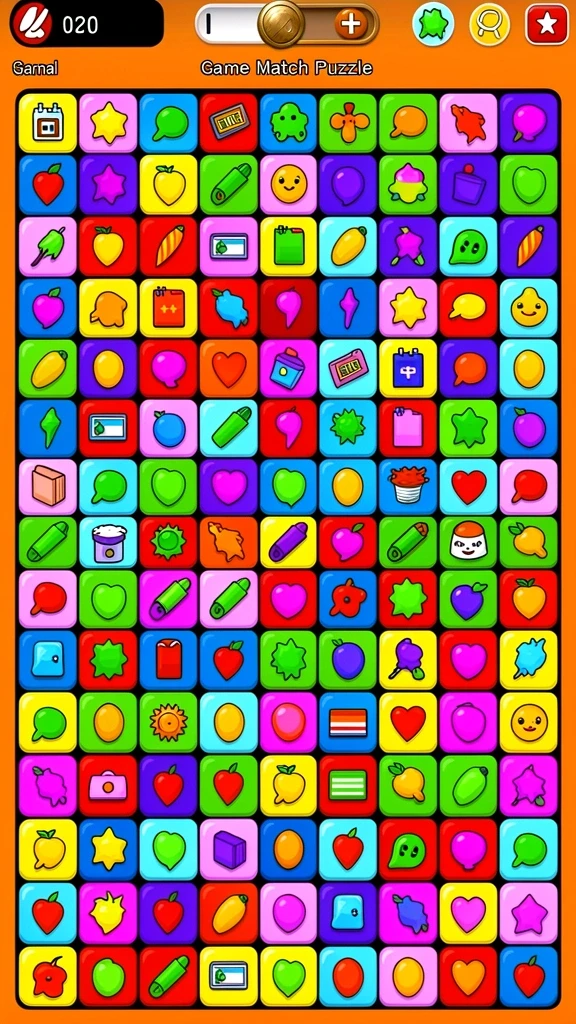
Task: Tap the orange sun tile on green
Action: coord(168,722)
